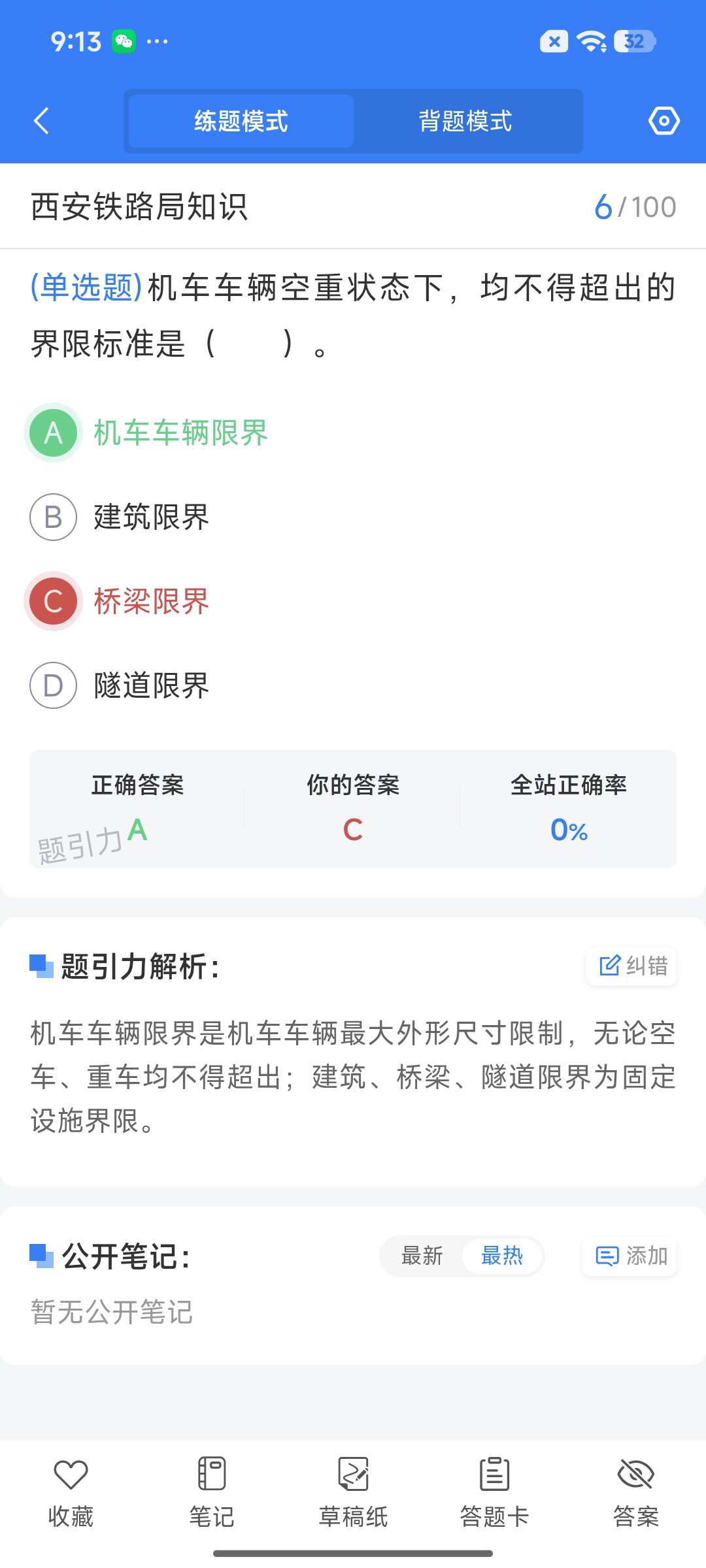
Task: Open 笔记 in bottom bar
Action: 212,1492
